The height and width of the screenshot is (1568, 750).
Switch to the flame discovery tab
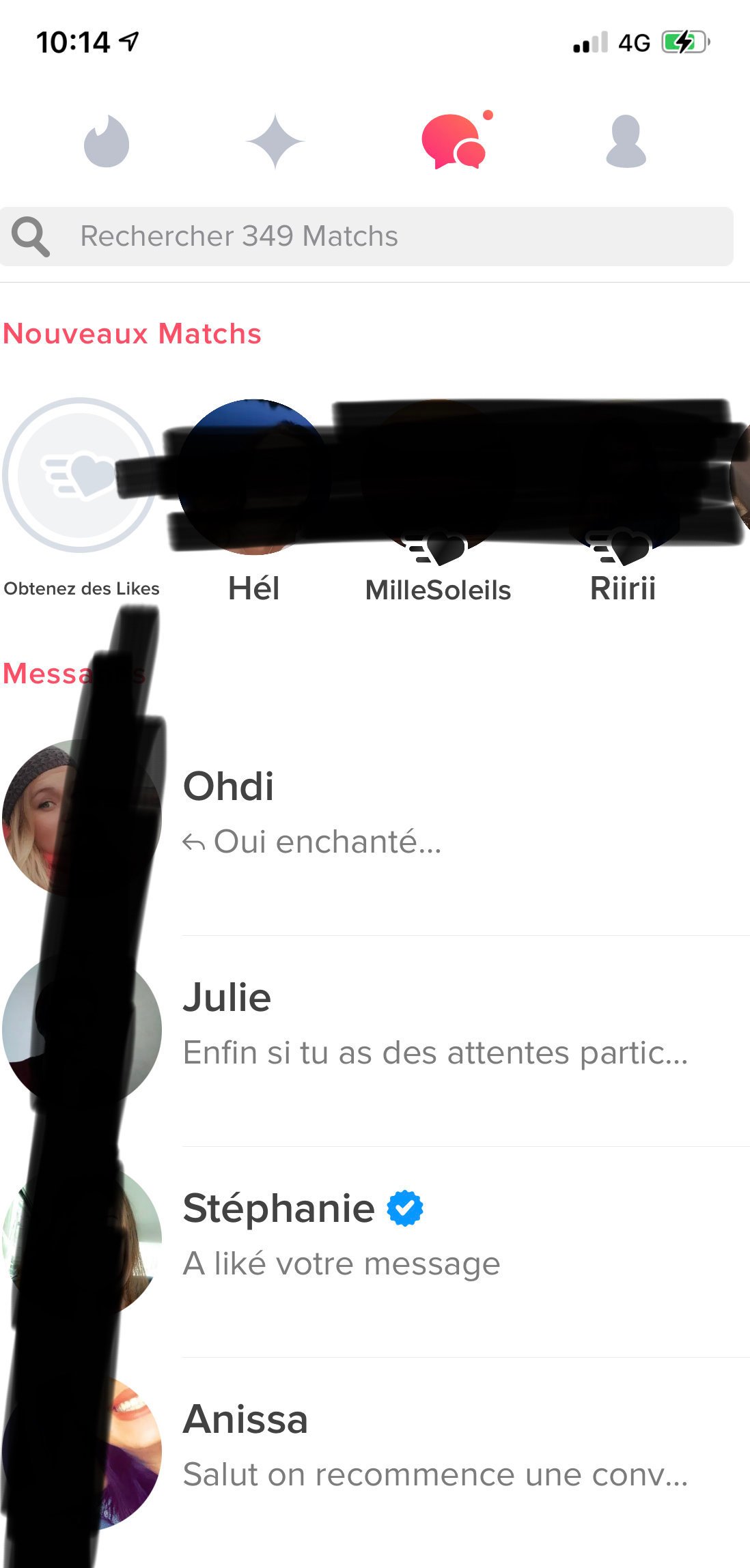coord(107,142)
